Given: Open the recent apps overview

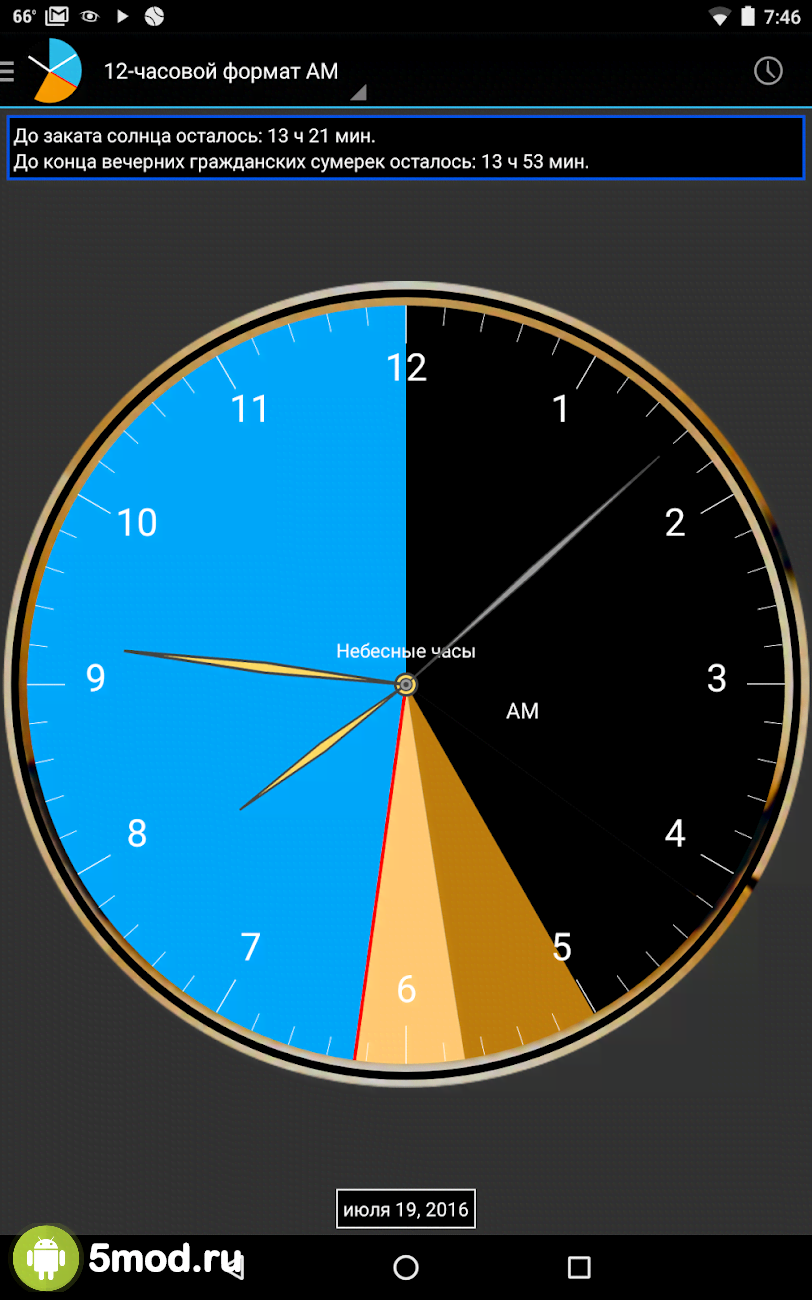Looking at the screenshot, I should pyautogui.click(x=578, y=1268).
